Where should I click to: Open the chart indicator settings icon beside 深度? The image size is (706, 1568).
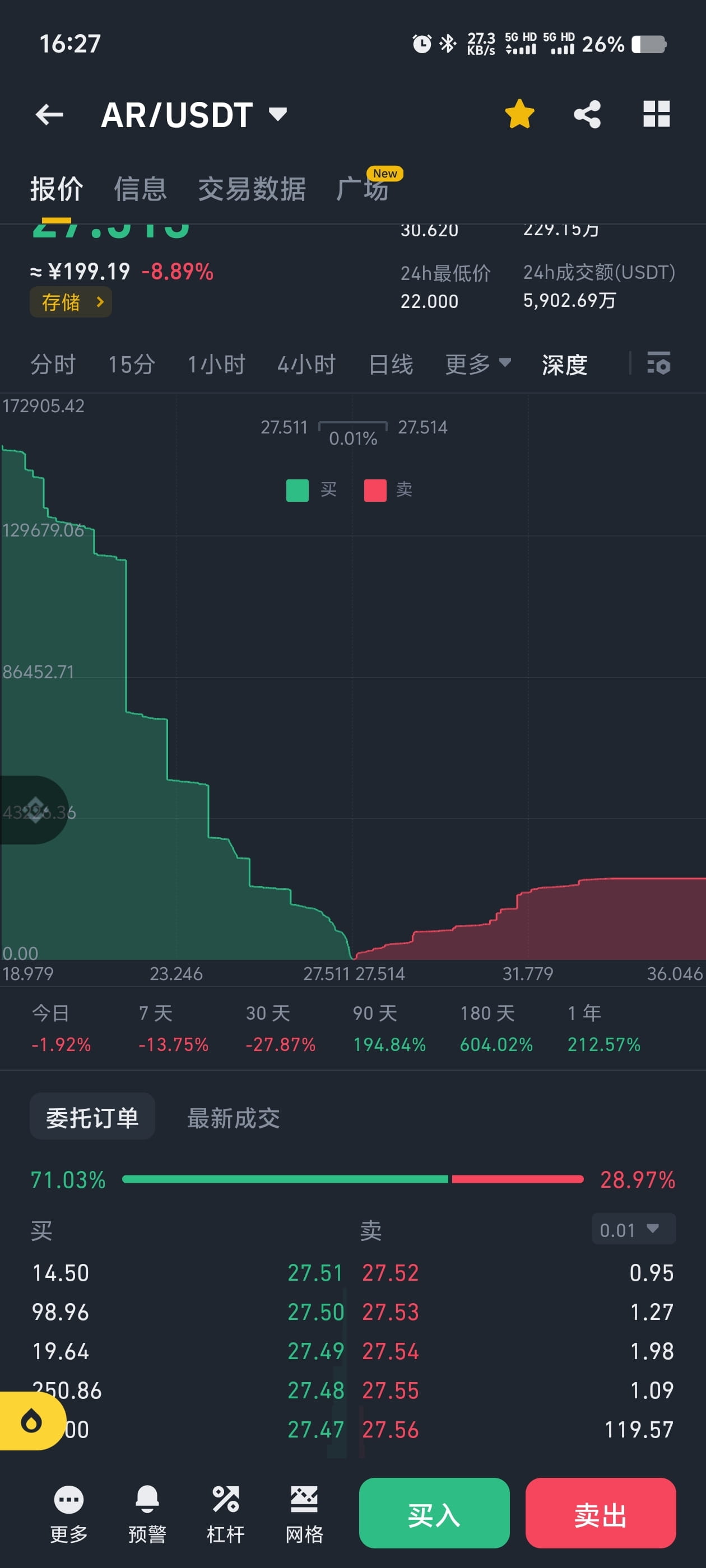(x=658, y=364)
